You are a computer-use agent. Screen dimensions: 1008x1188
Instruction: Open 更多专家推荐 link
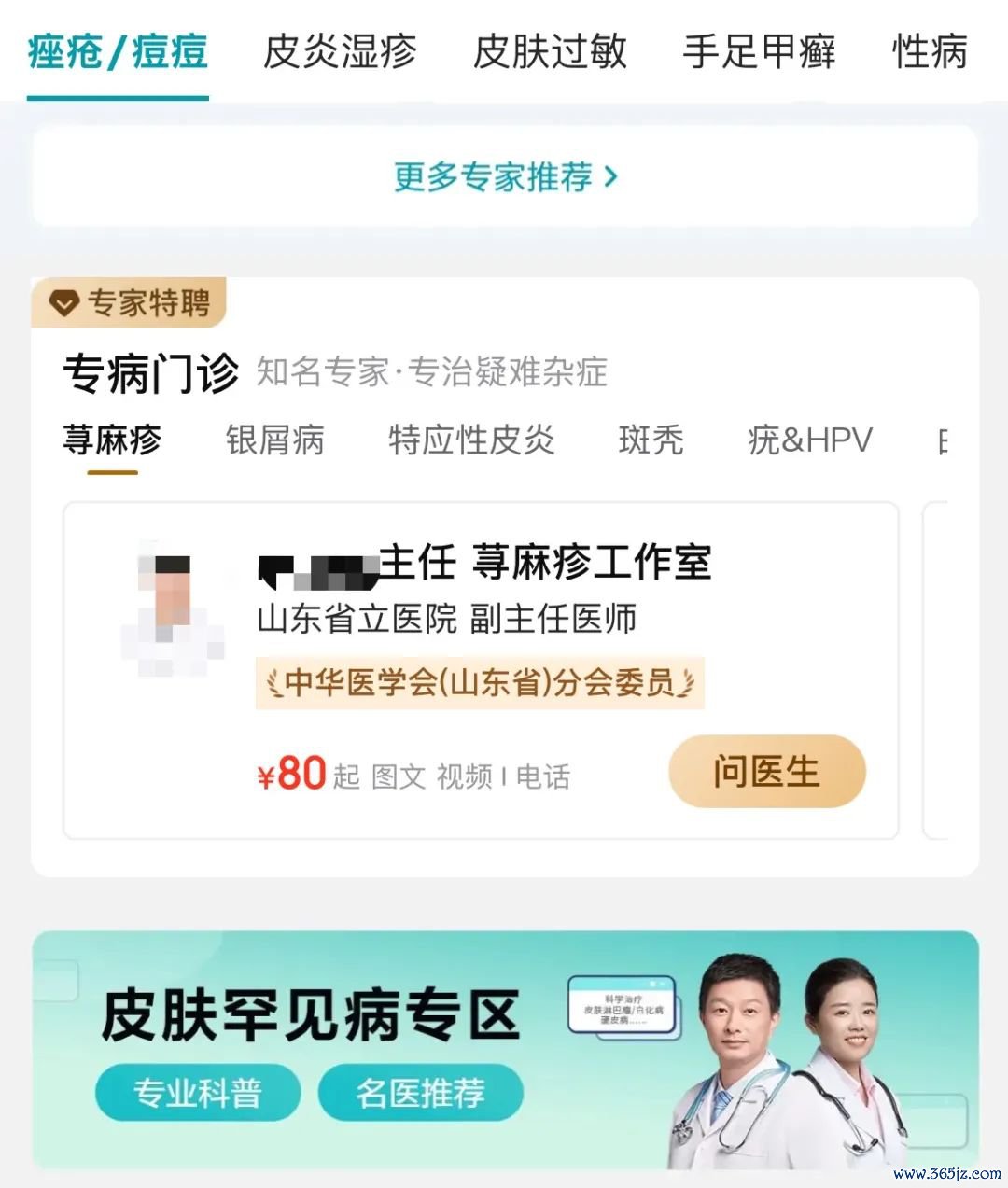505,176
